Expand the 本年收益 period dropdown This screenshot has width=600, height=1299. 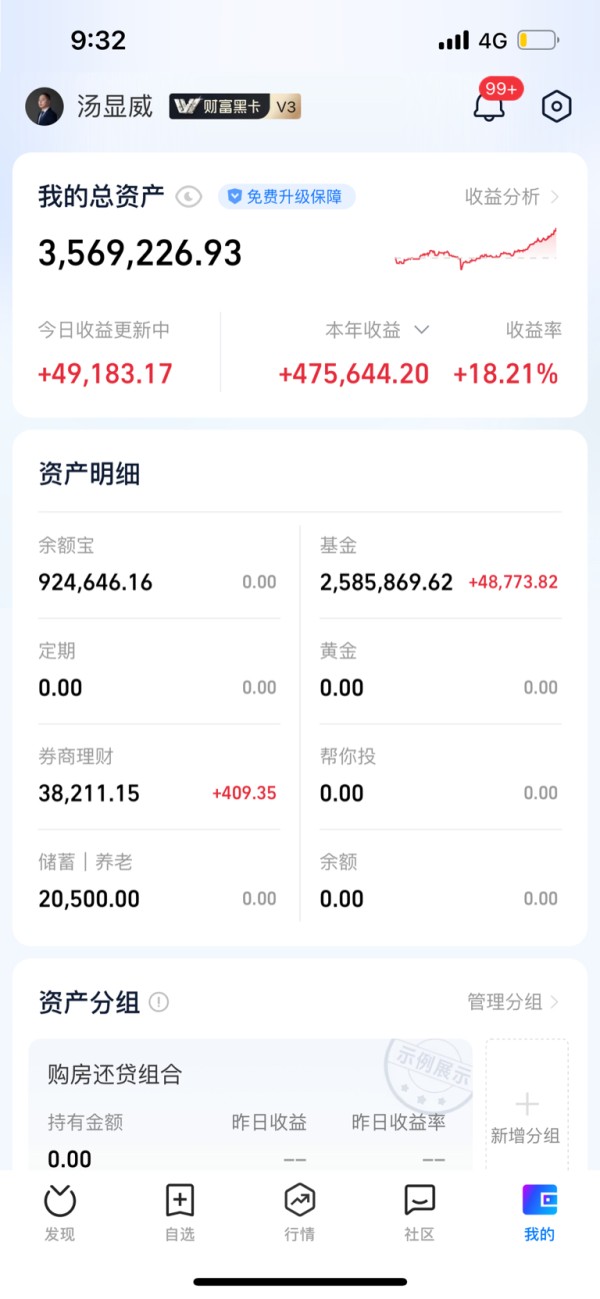click(378, 330)
